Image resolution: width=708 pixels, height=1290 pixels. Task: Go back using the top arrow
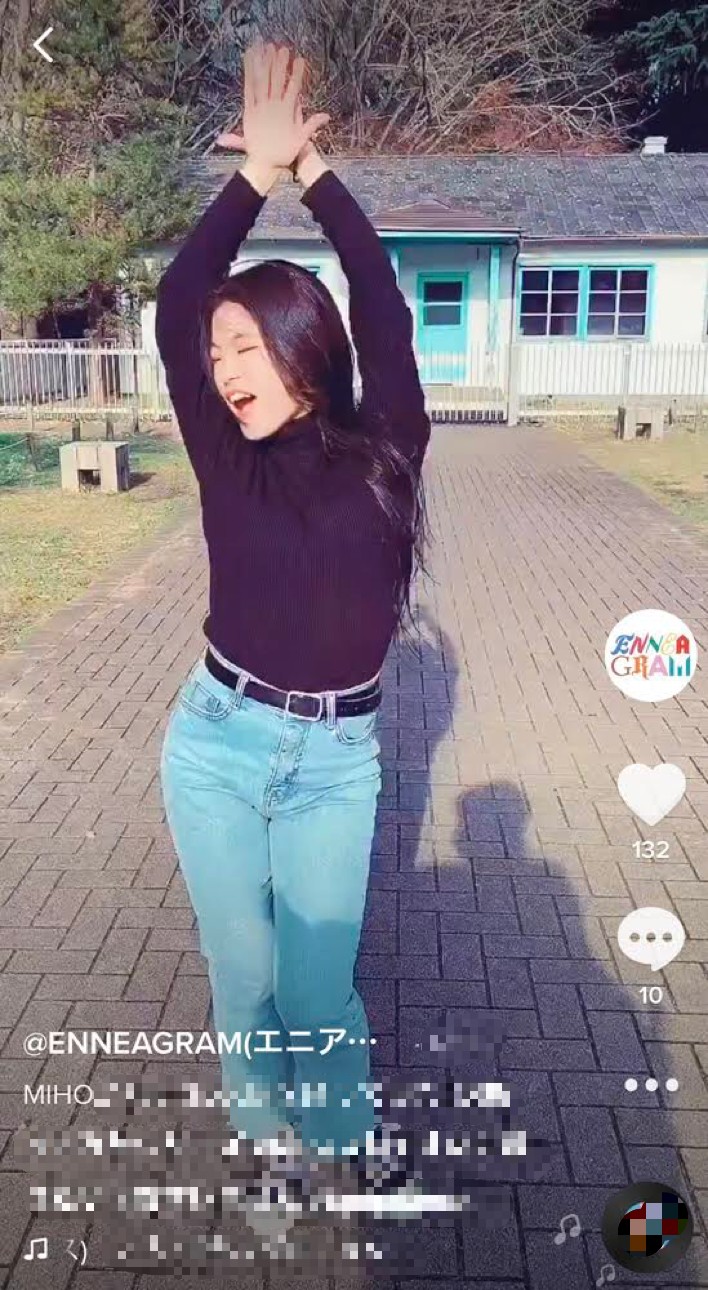click(42, 45)
